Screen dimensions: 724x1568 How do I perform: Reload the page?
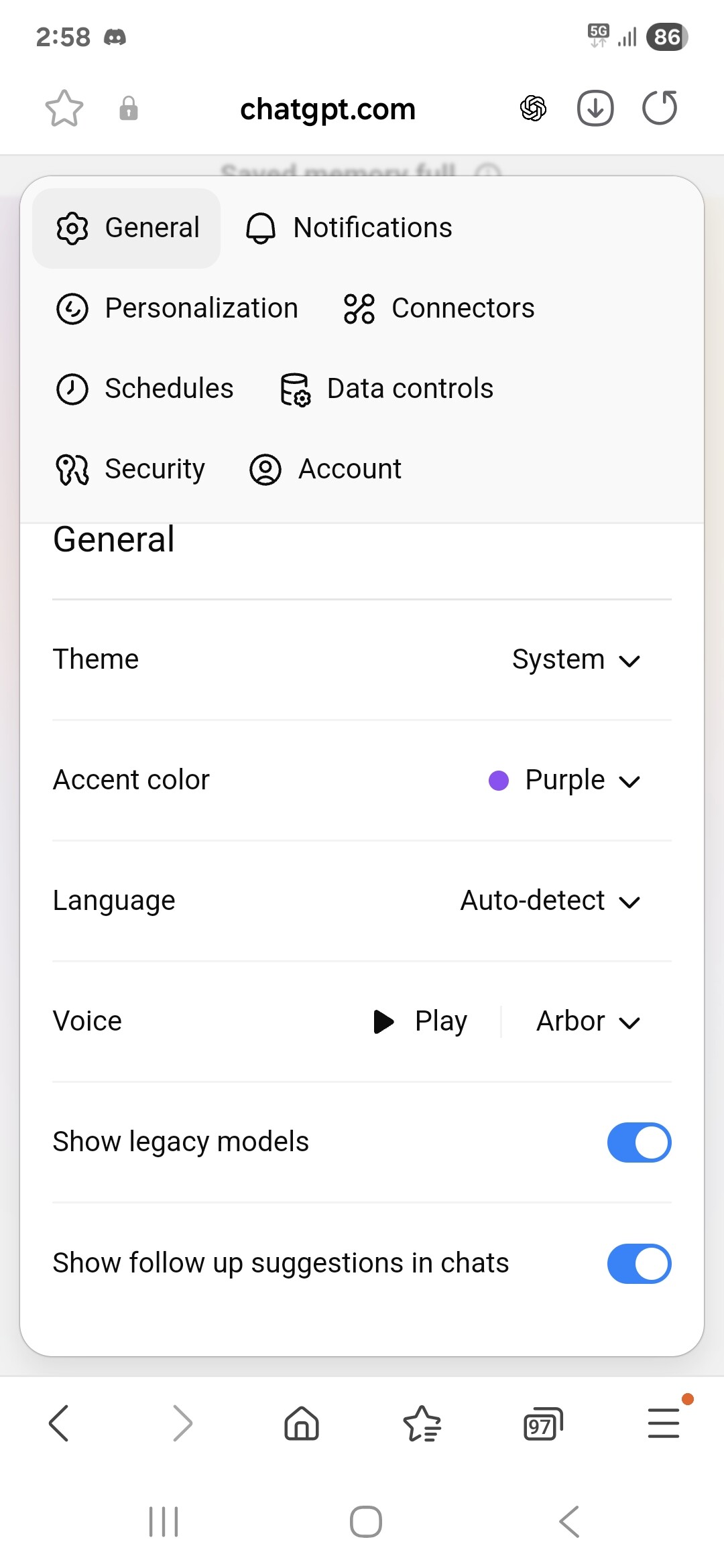(660, 108)
